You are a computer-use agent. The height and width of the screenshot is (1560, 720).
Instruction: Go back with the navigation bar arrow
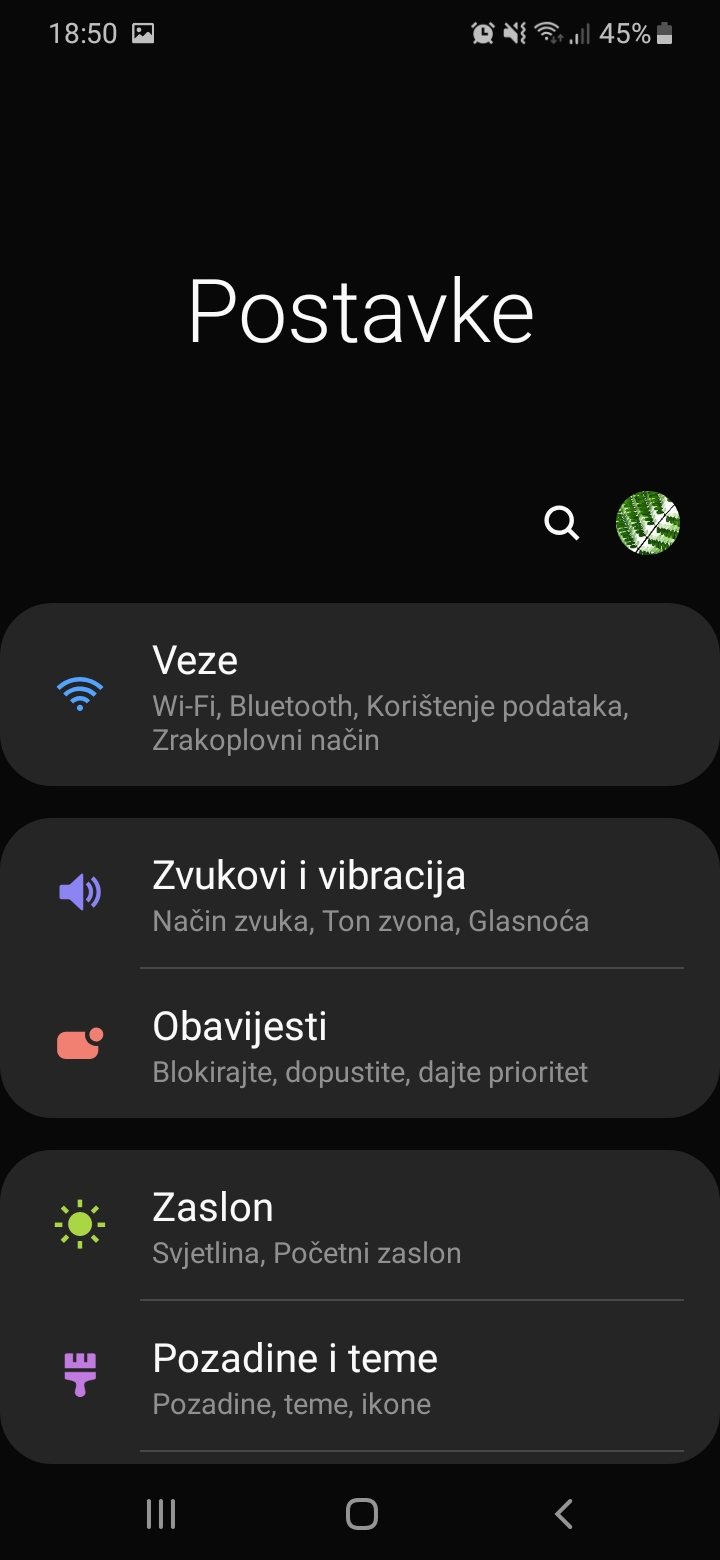(x=564, y=1514)
